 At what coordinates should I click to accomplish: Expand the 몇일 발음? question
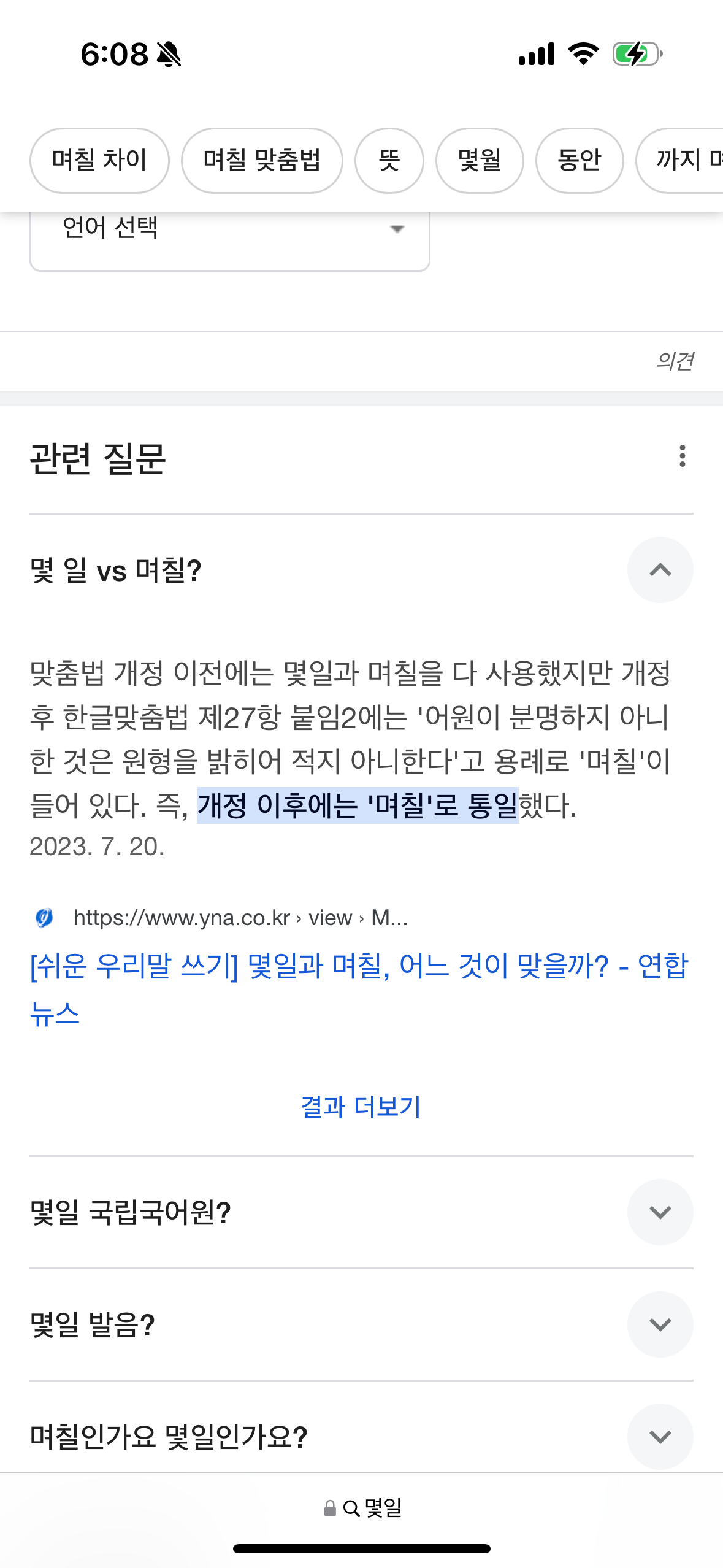361,1324
